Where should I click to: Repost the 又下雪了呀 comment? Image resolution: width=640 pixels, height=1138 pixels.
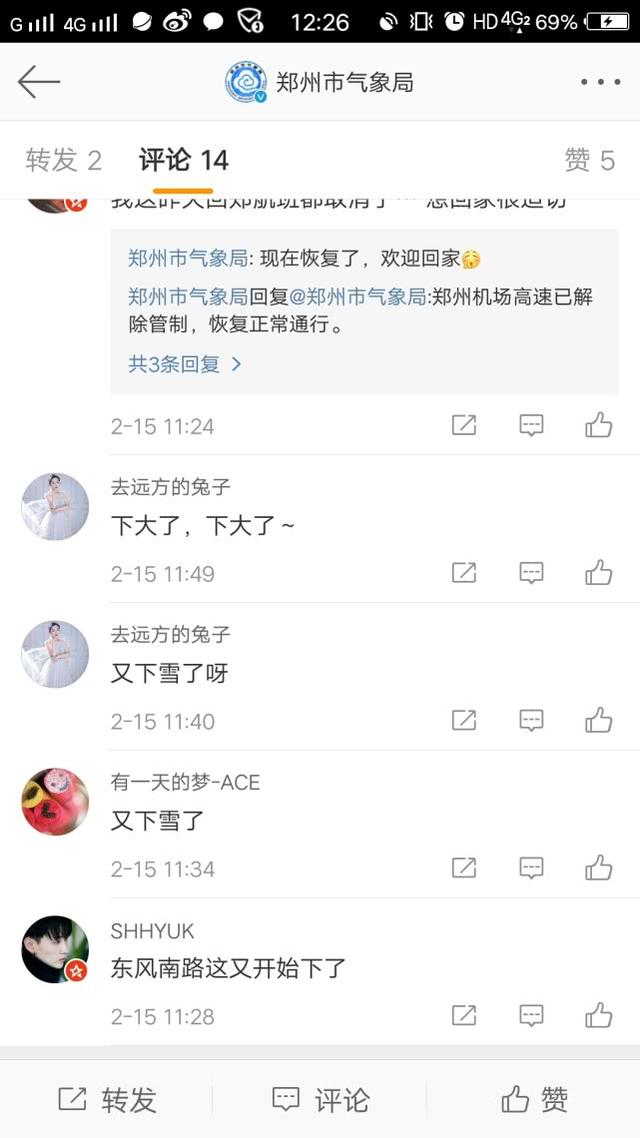click(464, 720)
